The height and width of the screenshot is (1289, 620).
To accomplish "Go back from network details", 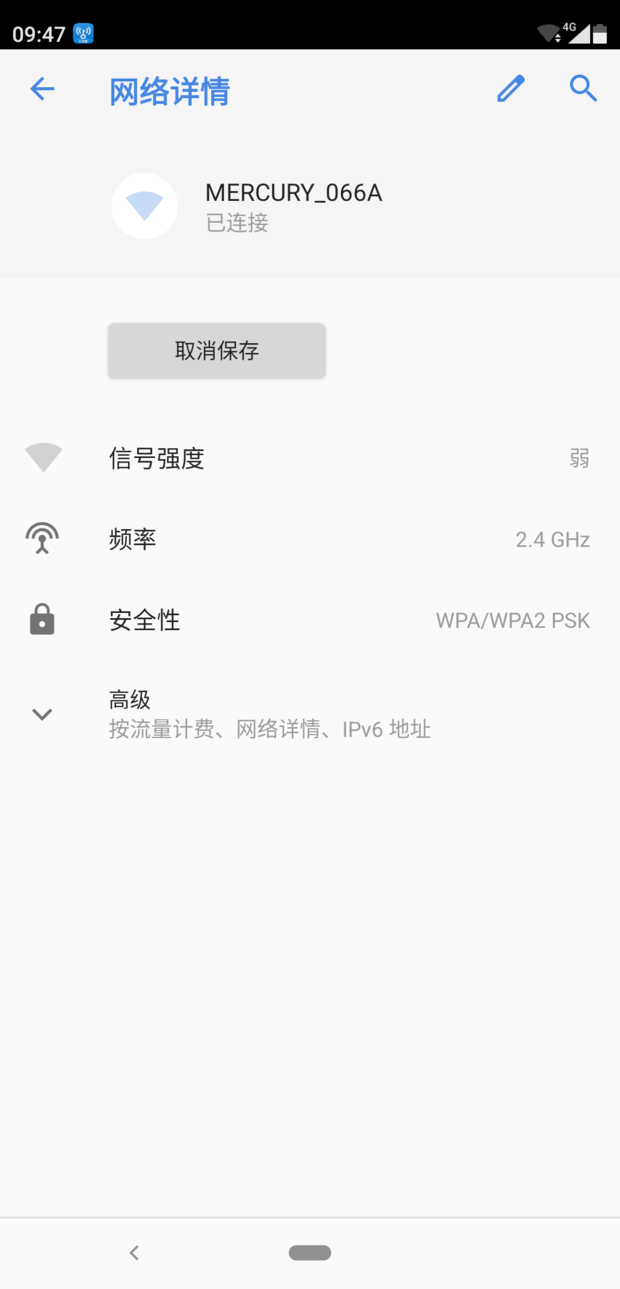I will 42,89.
